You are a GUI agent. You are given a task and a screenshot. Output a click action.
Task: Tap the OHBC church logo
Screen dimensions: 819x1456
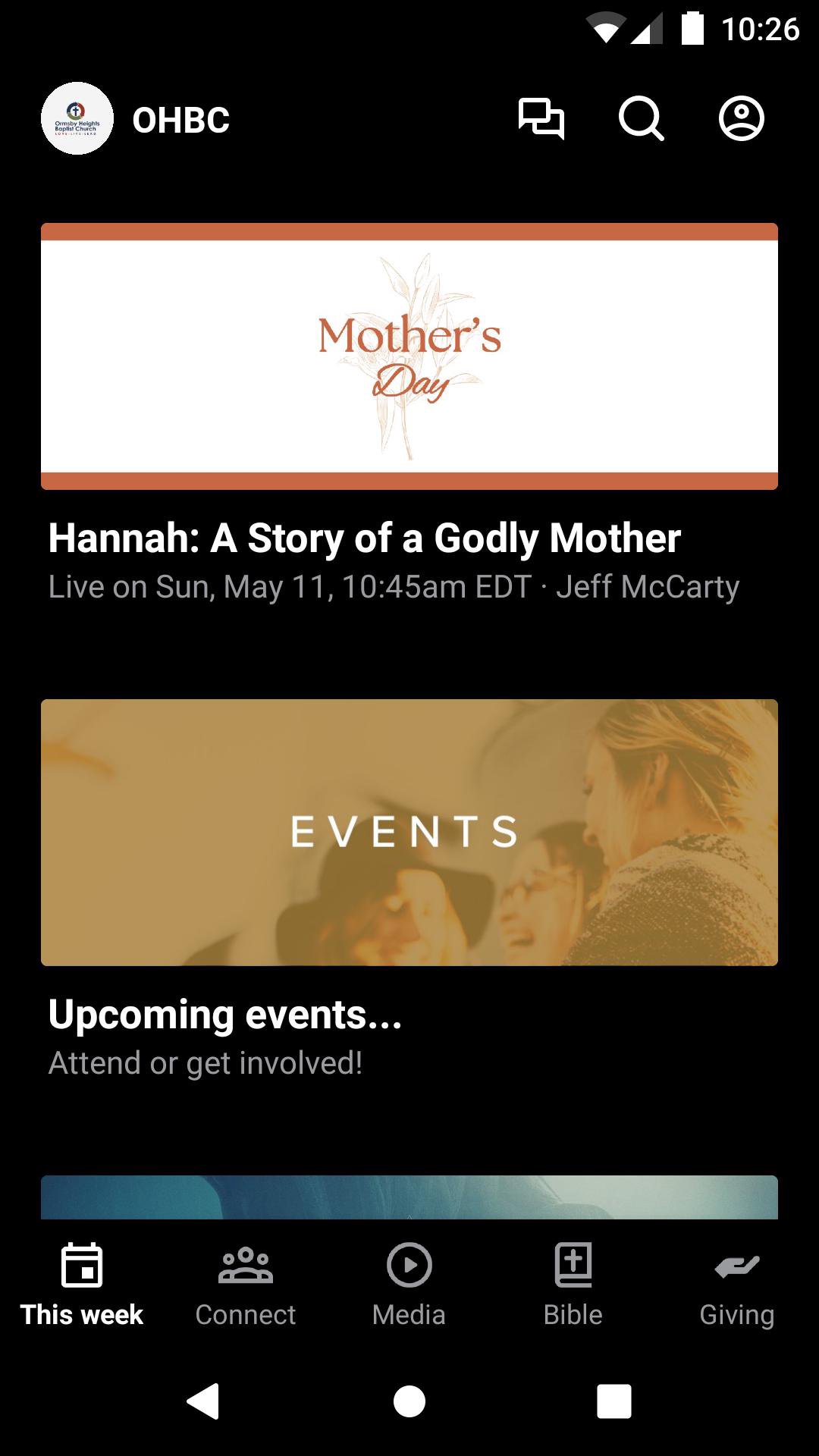(77, 119)
